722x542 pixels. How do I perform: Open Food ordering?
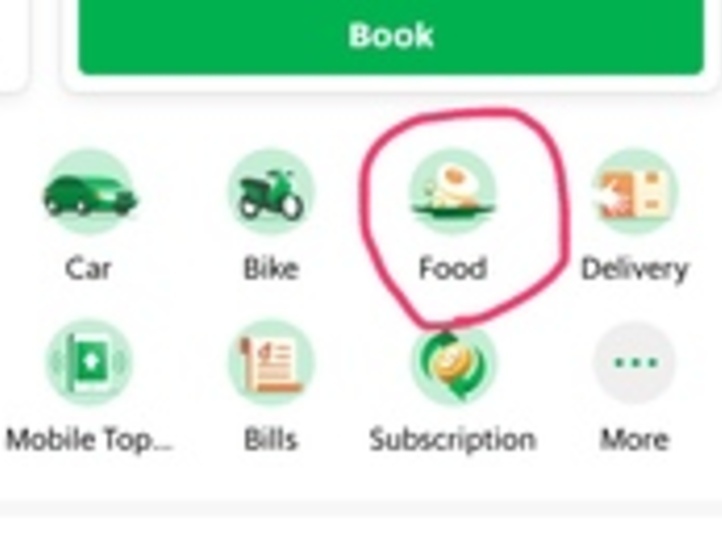click(x=453, y=195)
